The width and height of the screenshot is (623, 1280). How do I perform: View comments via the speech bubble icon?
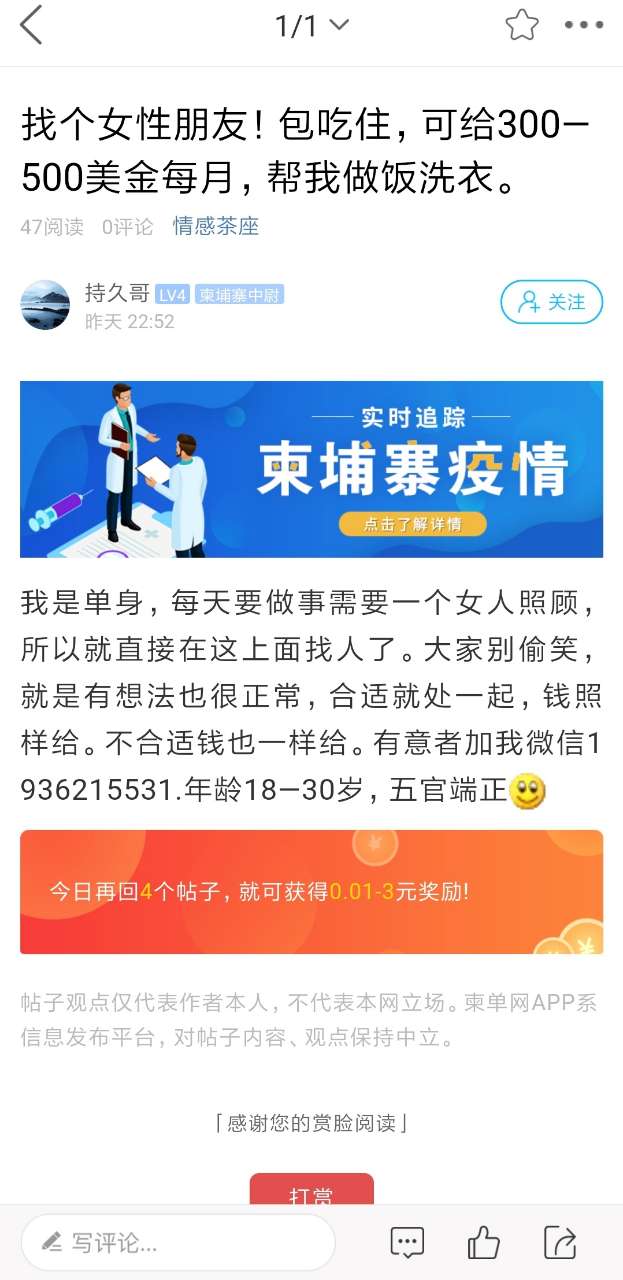click(406, 1243)
